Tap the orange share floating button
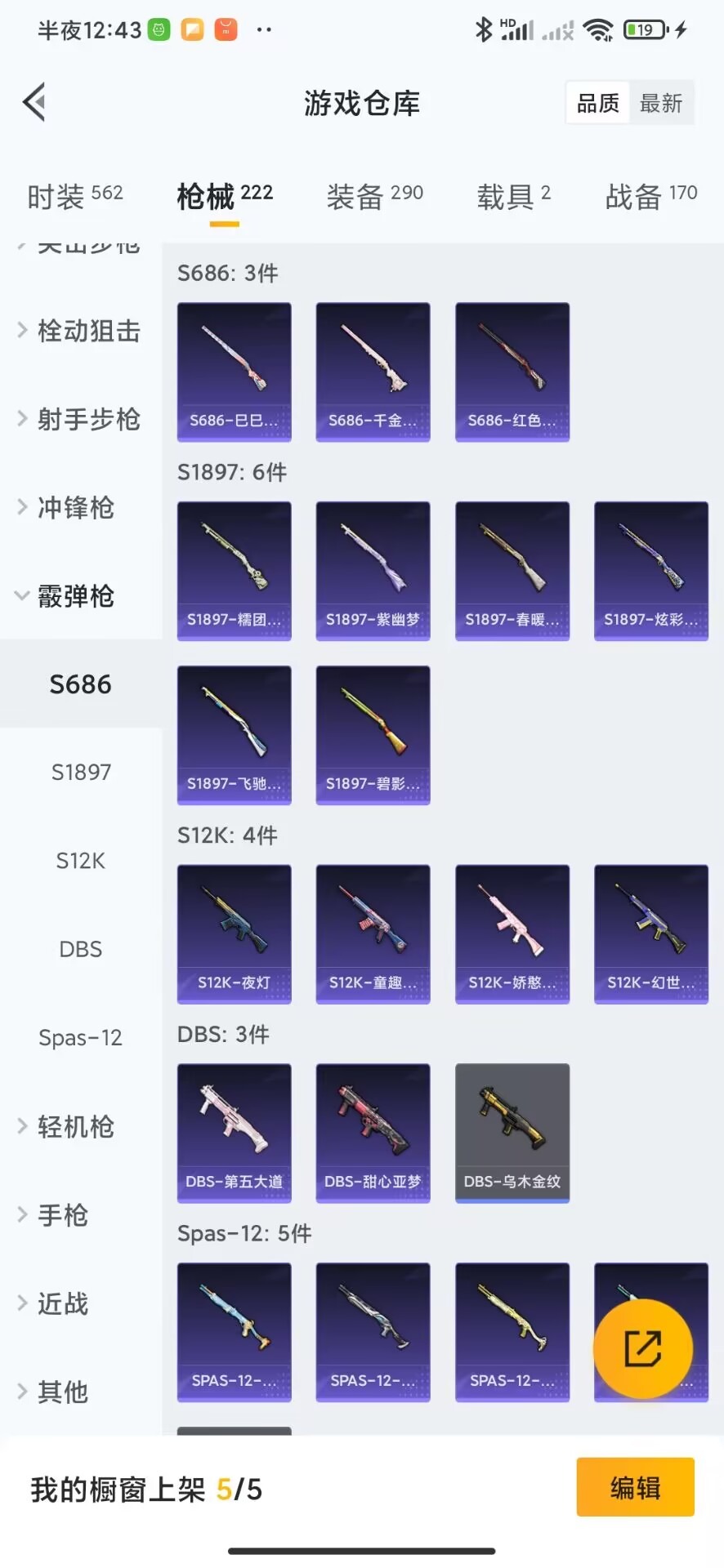 (x=643, y=1348)
